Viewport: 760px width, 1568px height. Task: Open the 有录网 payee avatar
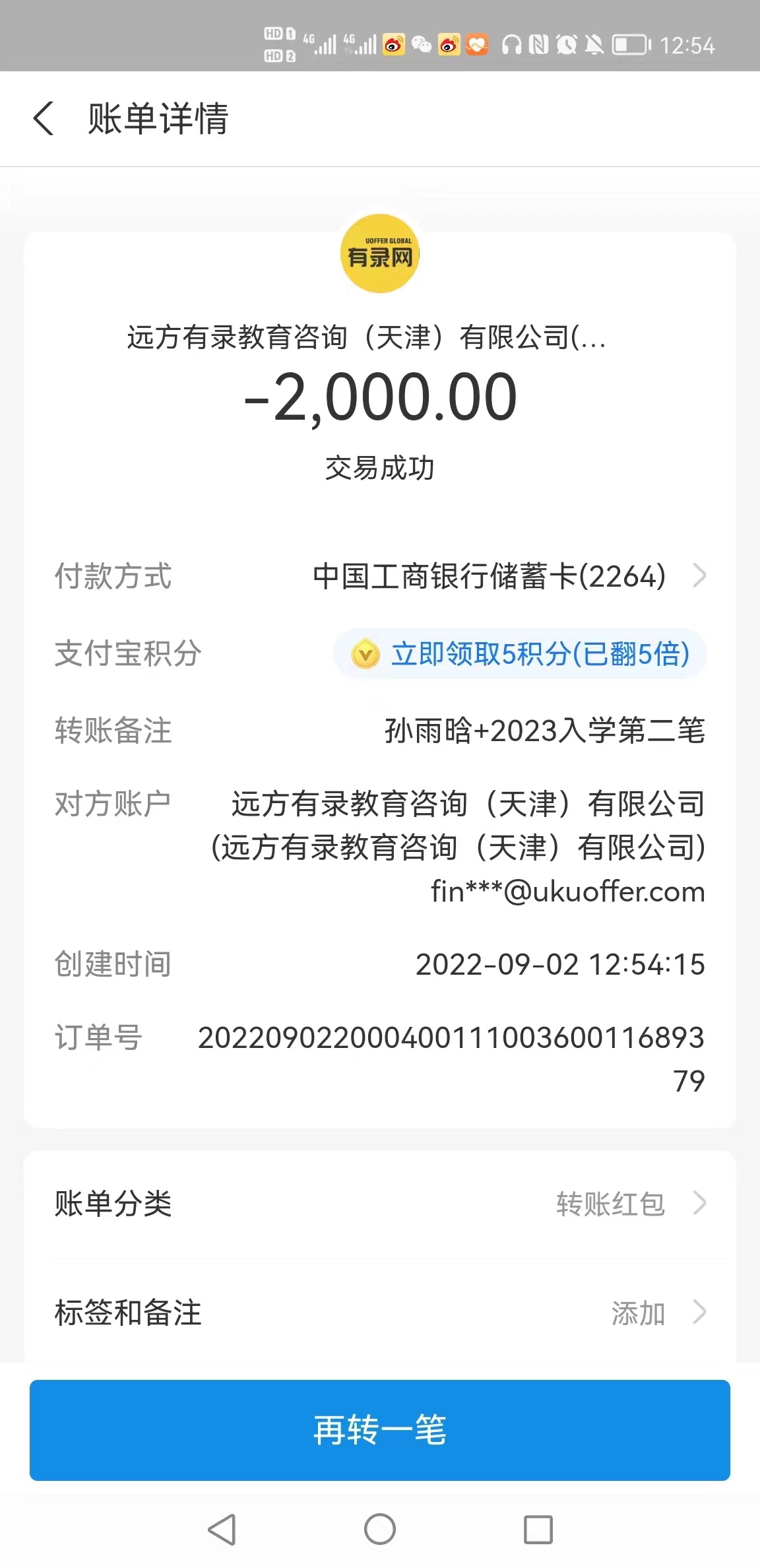click(380, 254)
